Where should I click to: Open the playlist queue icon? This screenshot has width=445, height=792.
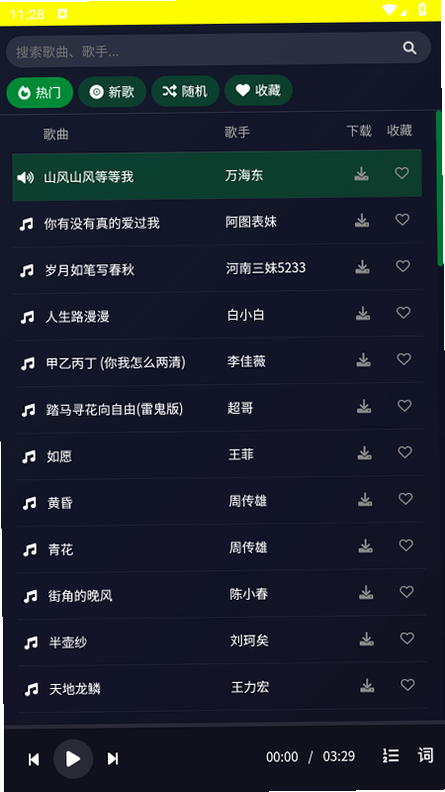pyautogui.click(x=390, y=756)
